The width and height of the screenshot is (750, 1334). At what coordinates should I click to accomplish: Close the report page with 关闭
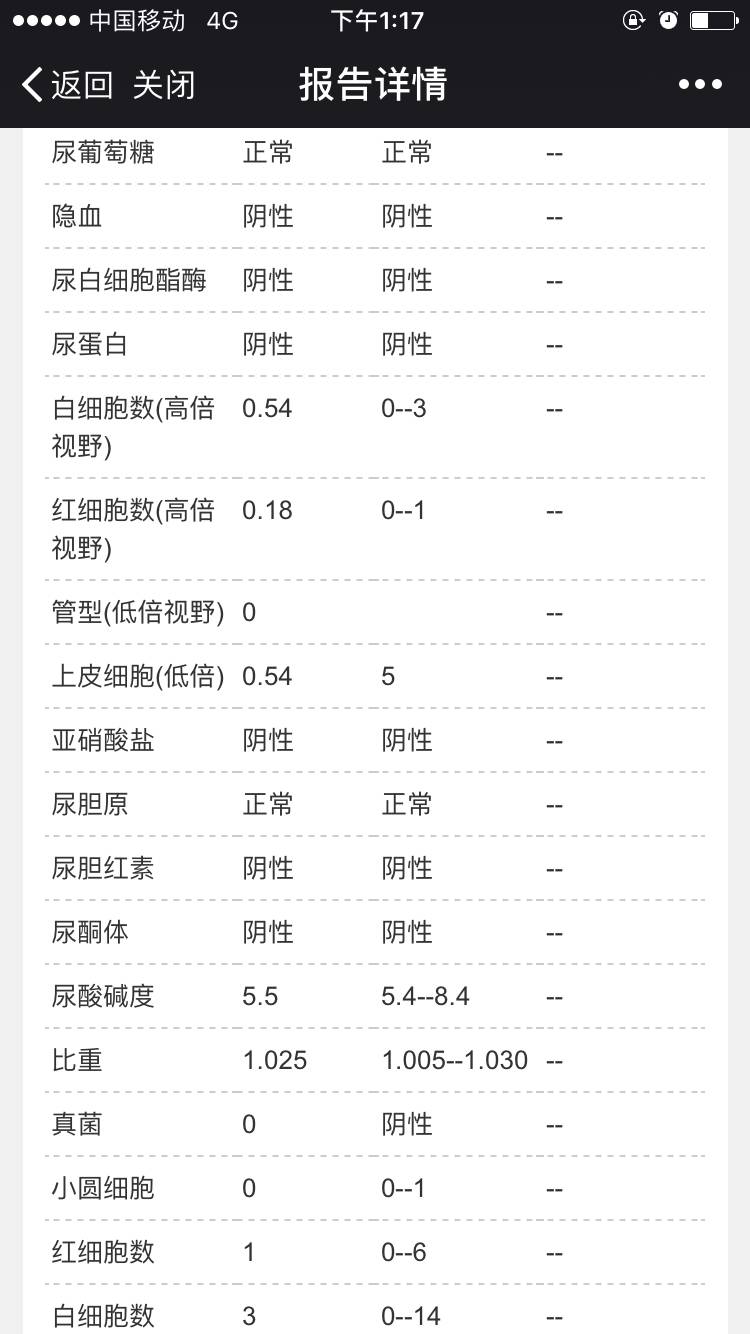164,85
